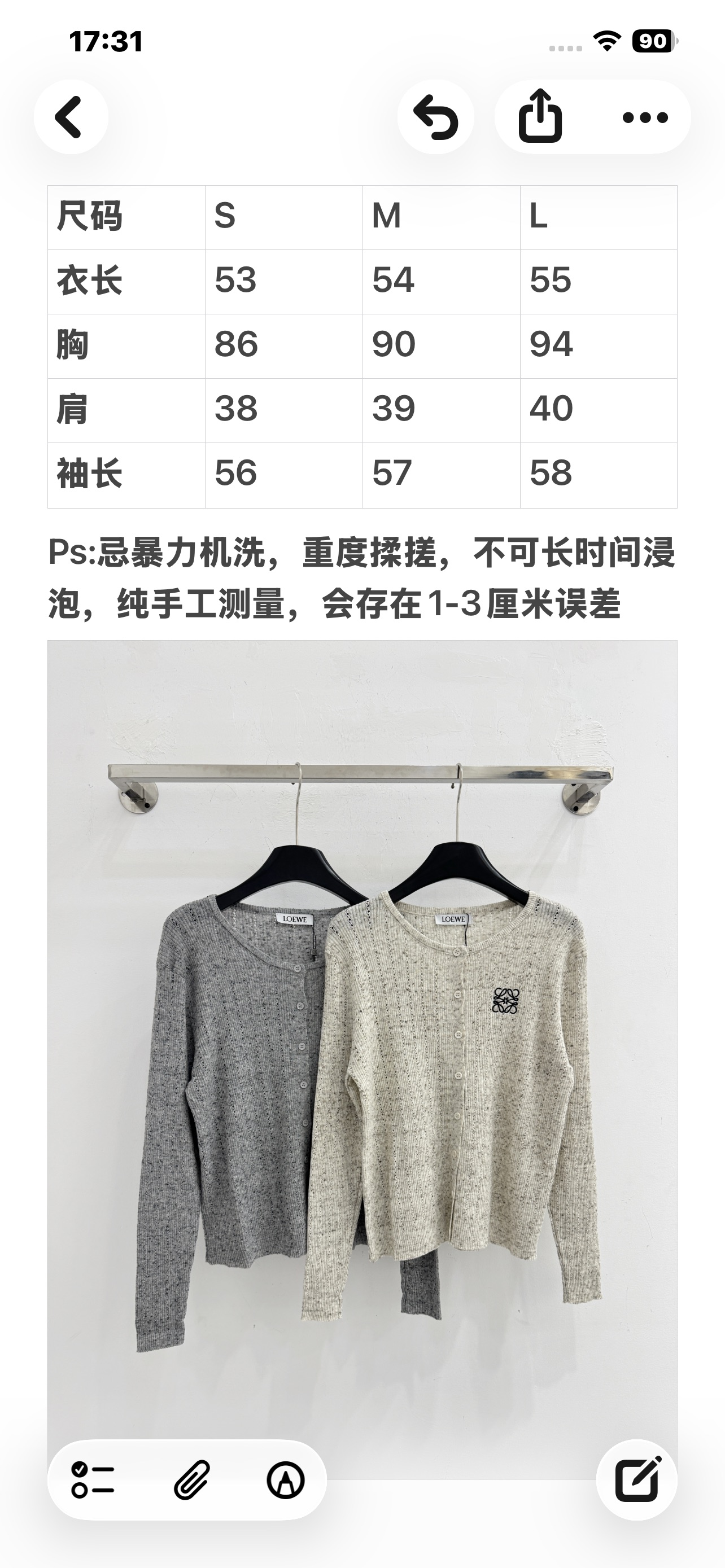The width and height of the screenshot is (725, 1568).
Task: Add a checklist to the note
Action: click(93, 1479)
